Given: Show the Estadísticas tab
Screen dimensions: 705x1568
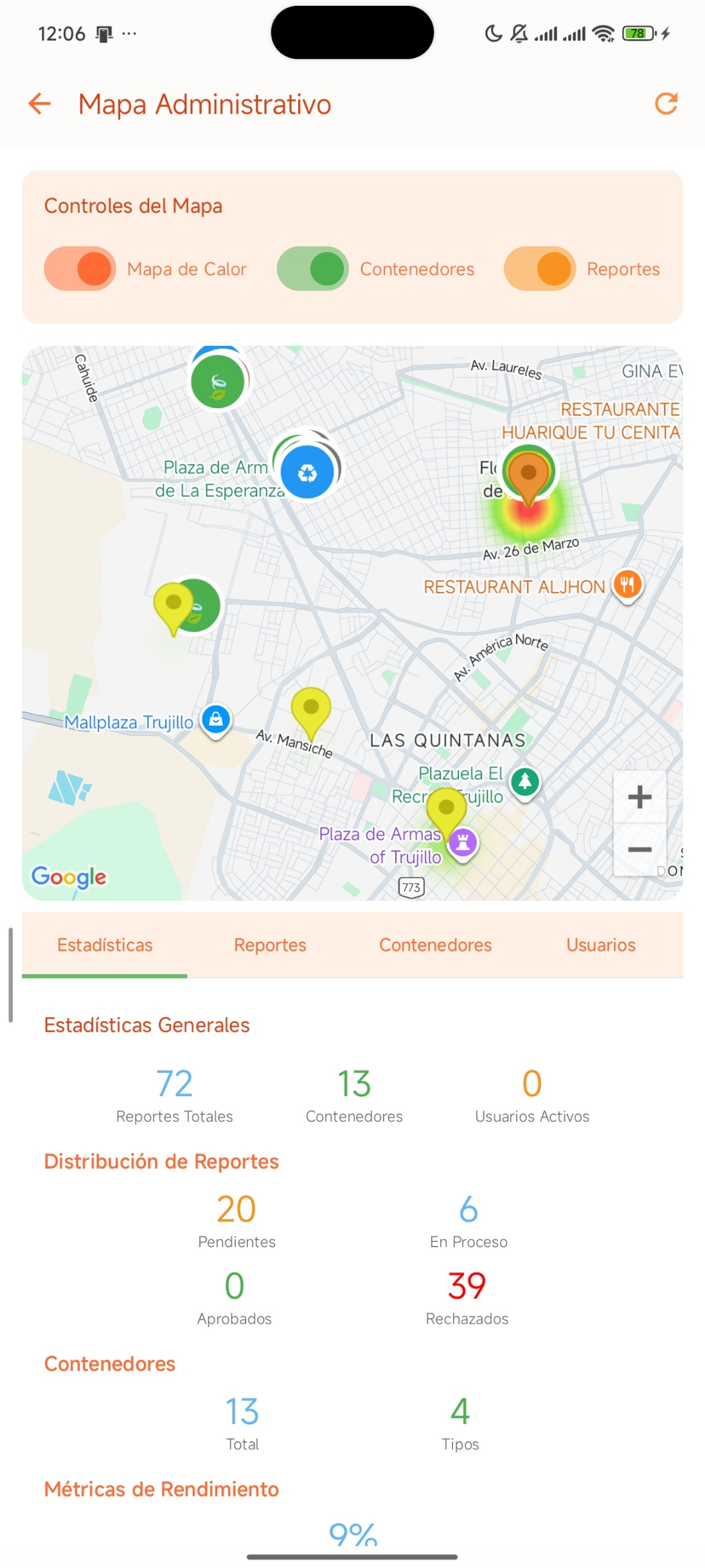Looking at the screenshot, I should click(105, 945).
